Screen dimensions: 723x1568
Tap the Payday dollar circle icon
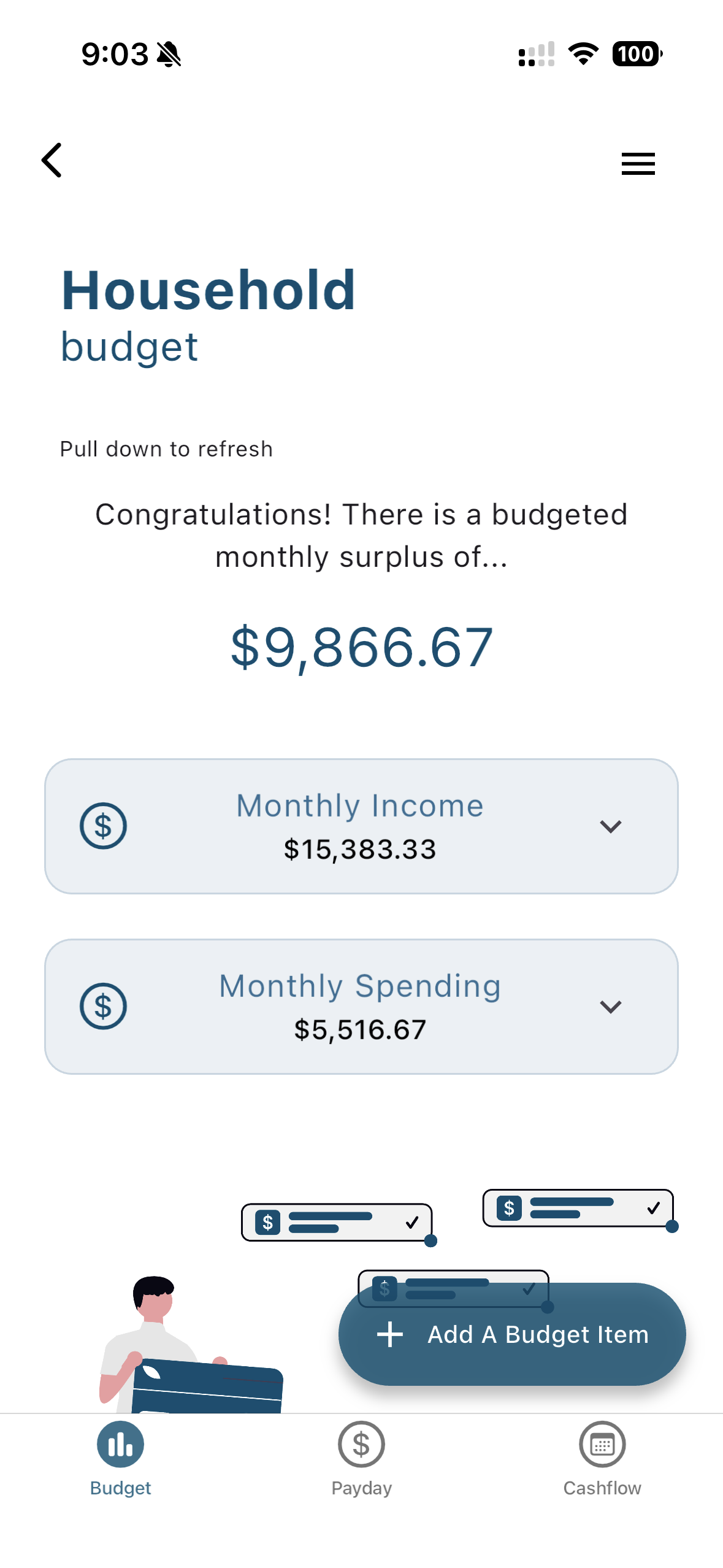362,1445
